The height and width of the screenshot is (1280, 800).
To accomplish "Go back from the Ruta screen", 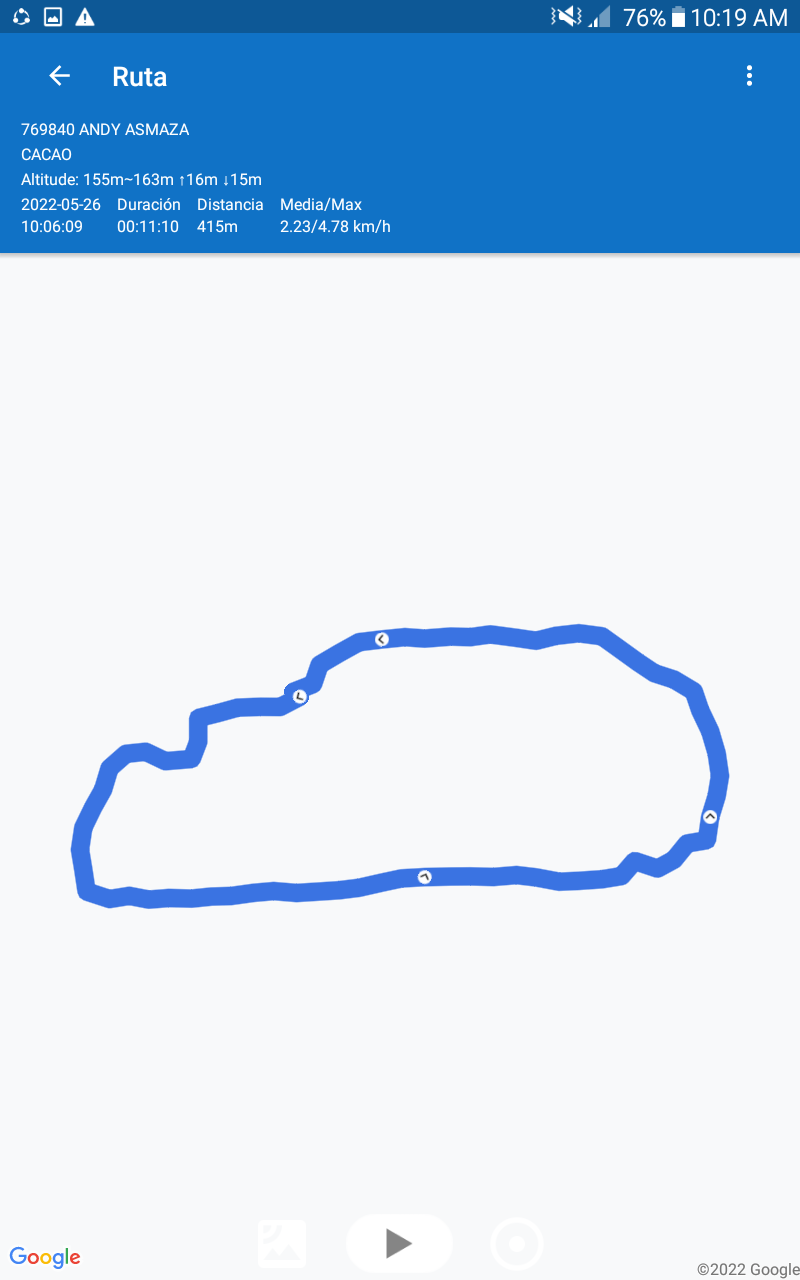I will [x=59, y=76].
